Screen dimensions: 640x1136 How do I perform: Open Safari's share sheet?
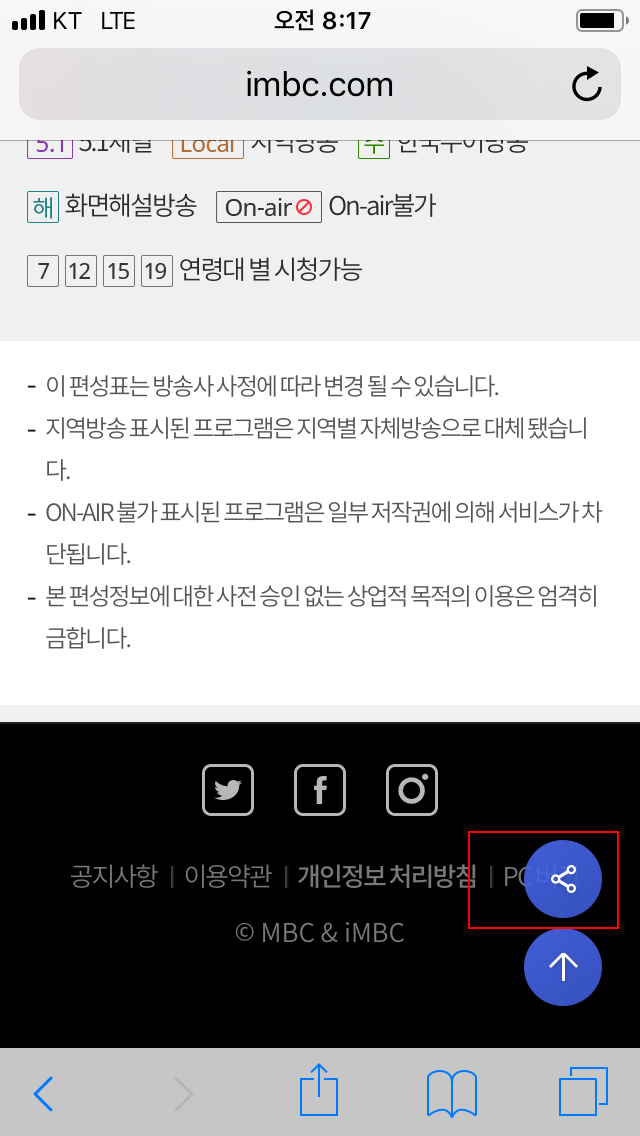coord(320,1089)
